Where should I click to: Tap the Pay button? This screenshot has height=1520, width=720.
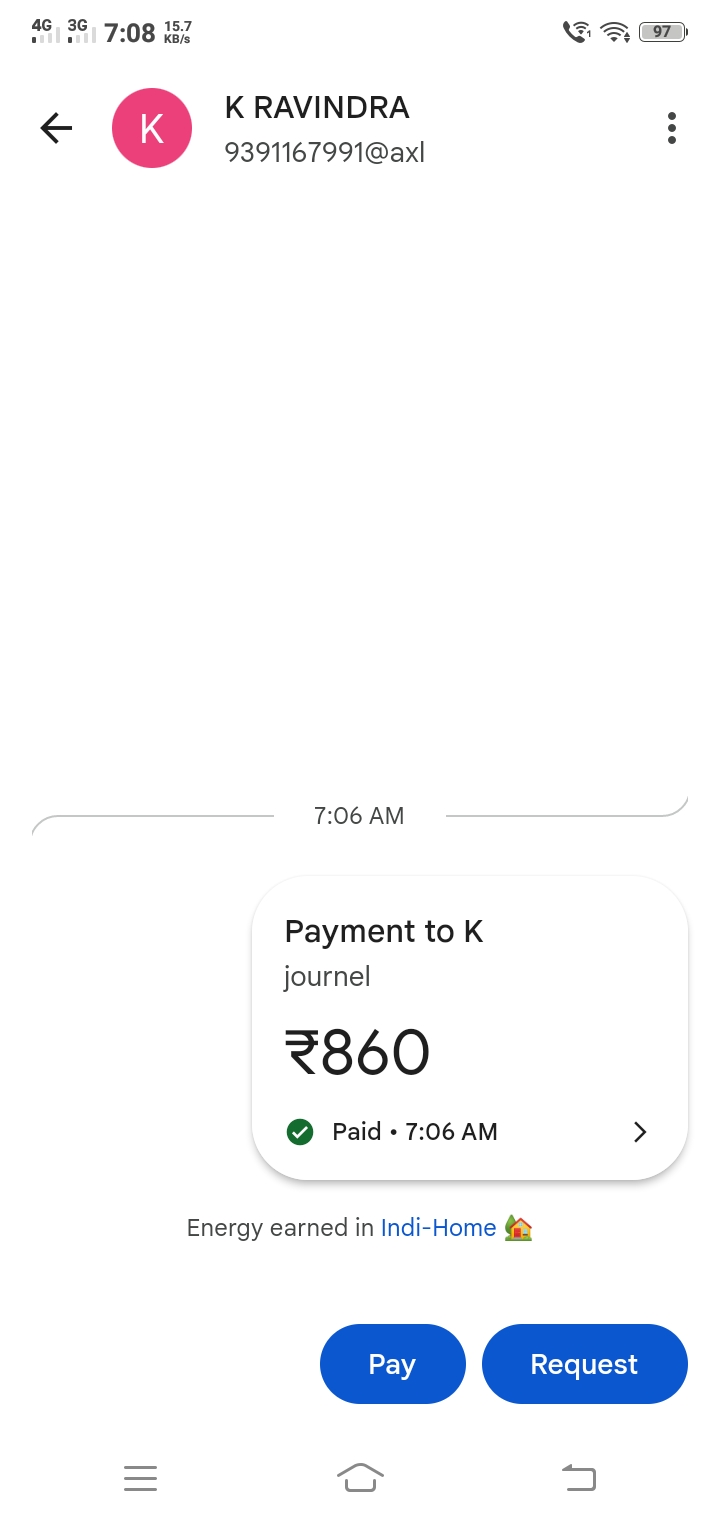click(392, 1364)
